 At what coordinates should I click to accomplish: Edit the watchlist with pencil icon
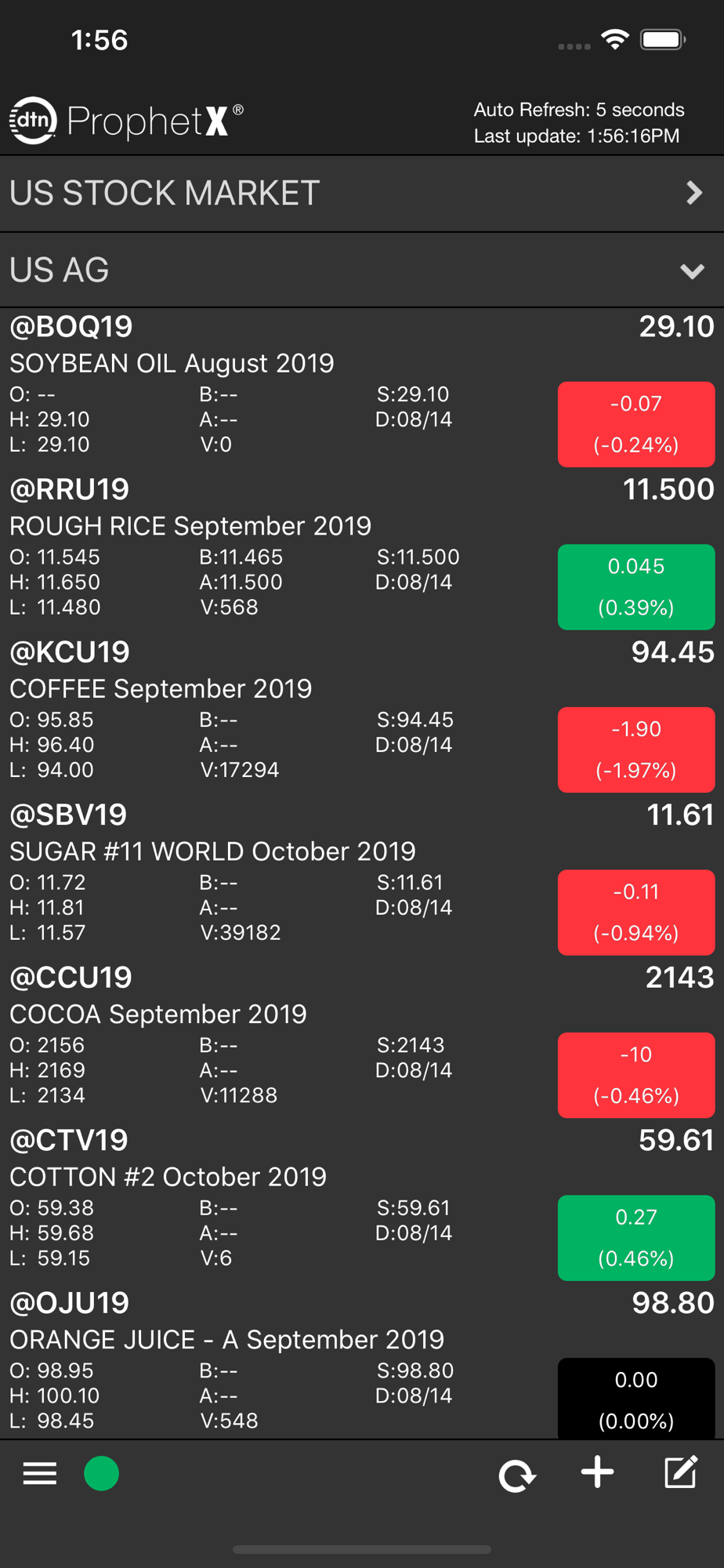point(681,1472)
